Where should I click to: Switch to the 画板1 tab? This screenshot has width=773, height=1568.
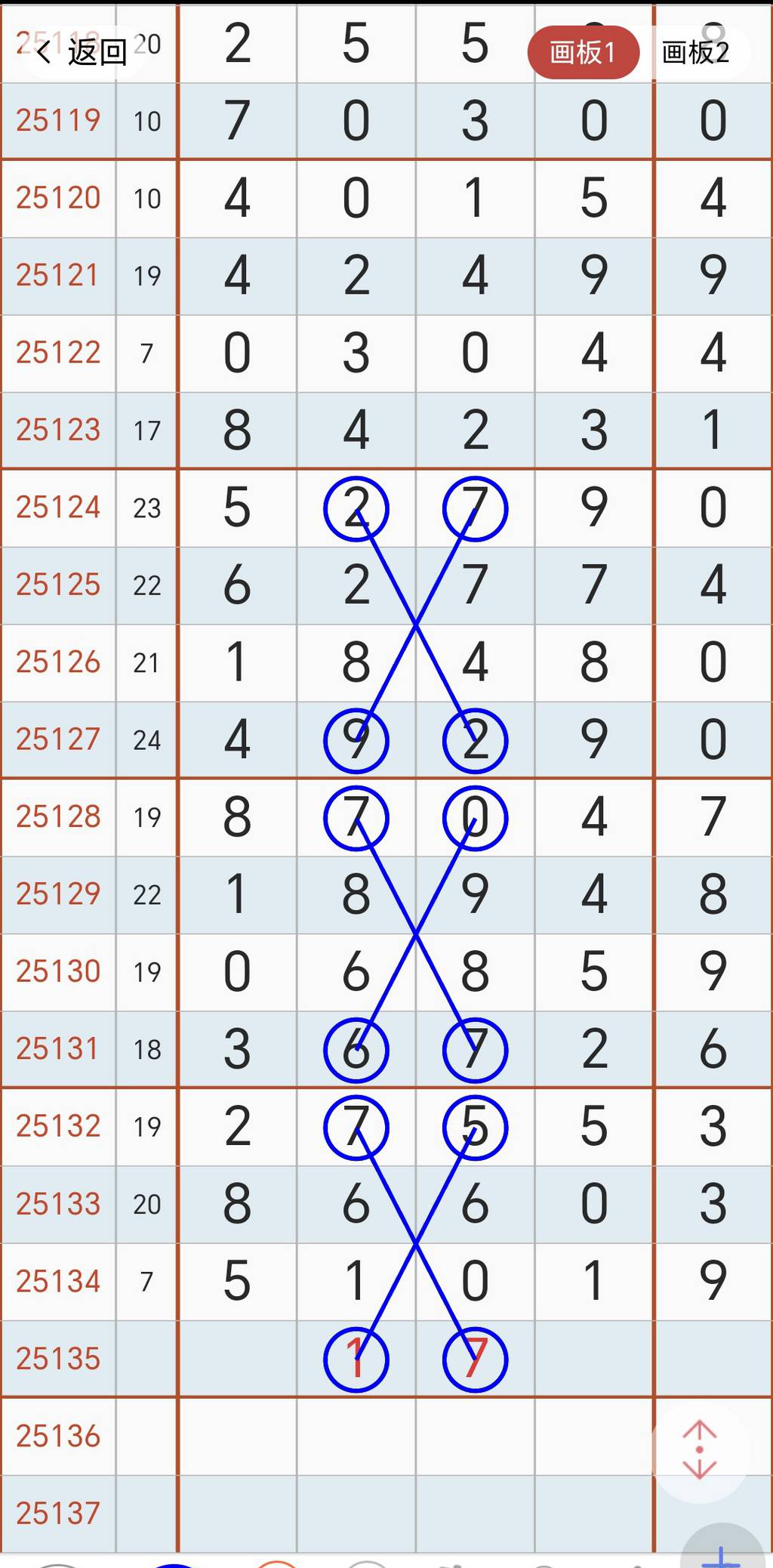point(583,53)
